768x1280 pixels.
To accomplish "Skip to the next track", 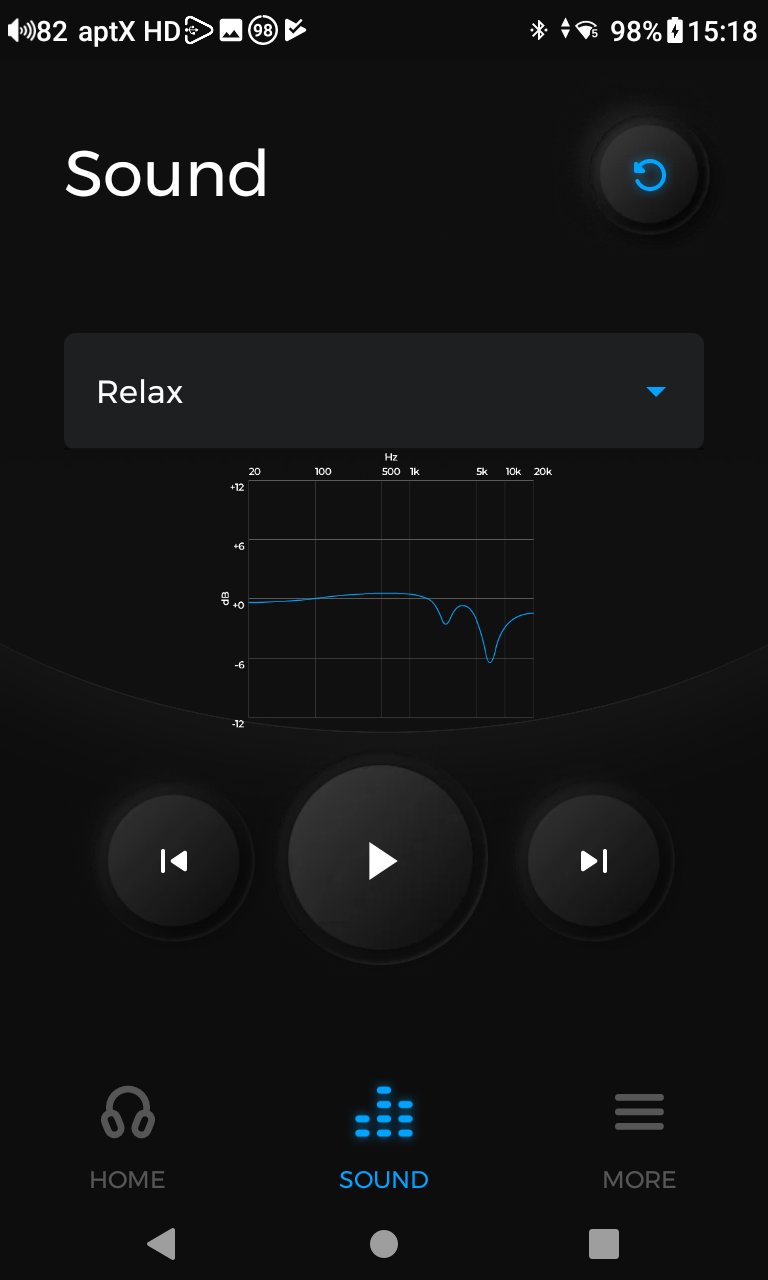I will click(x=594, y=860).
